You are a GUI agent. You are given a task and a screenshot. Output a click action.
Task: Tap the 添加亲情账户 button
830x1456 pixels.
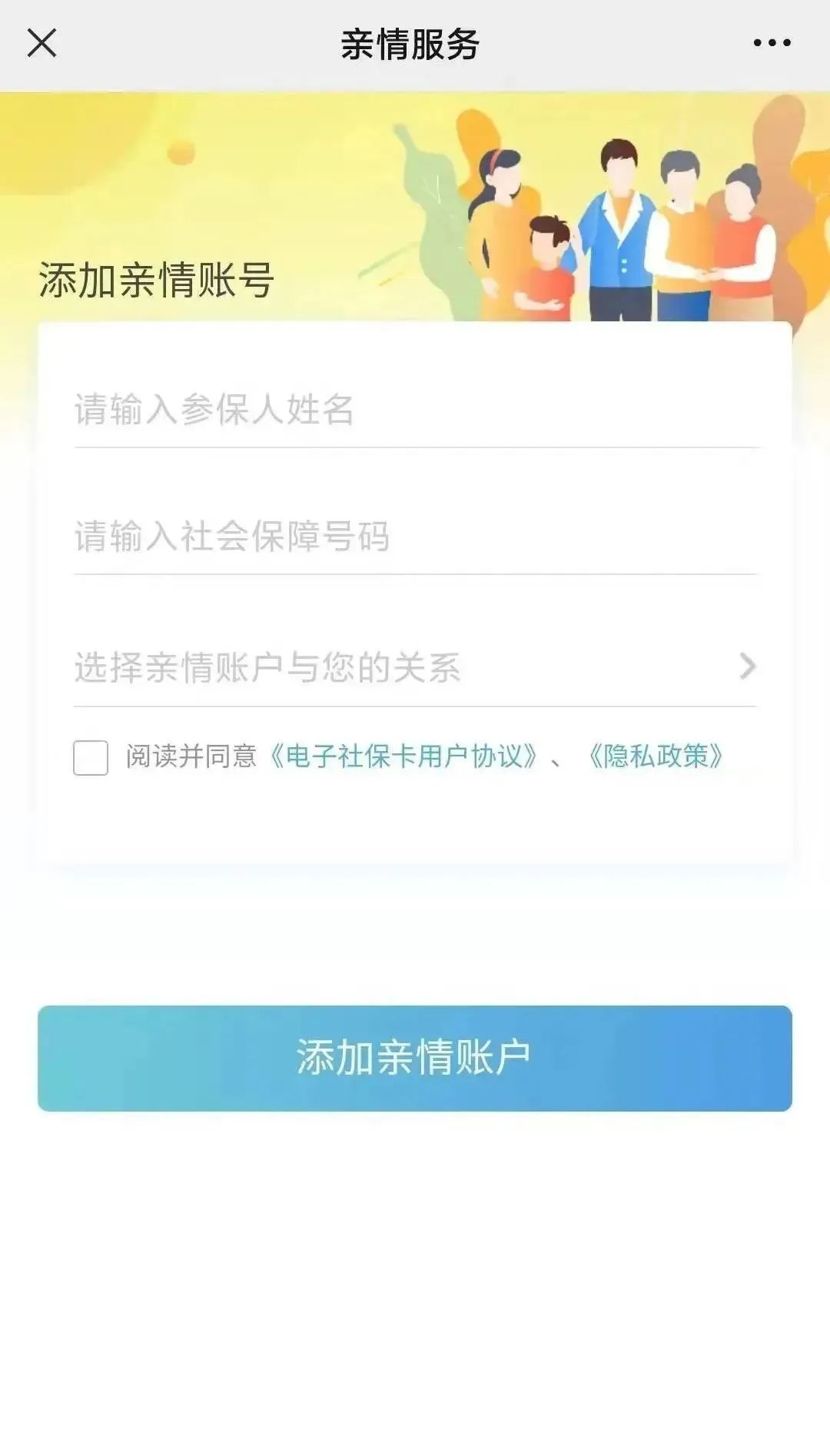tap(415, 1058)
